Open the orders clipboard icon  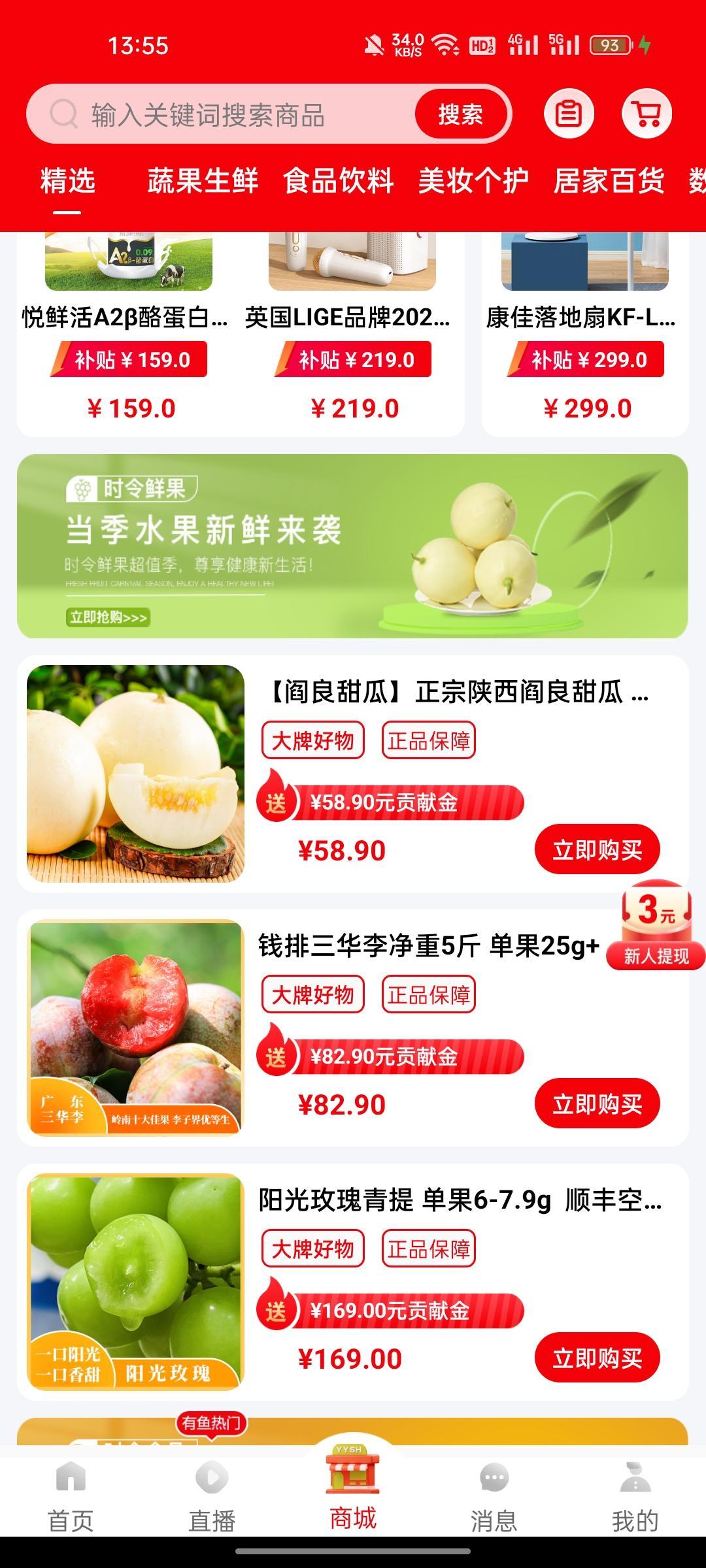pyautogui.click(x=569, y=114)
